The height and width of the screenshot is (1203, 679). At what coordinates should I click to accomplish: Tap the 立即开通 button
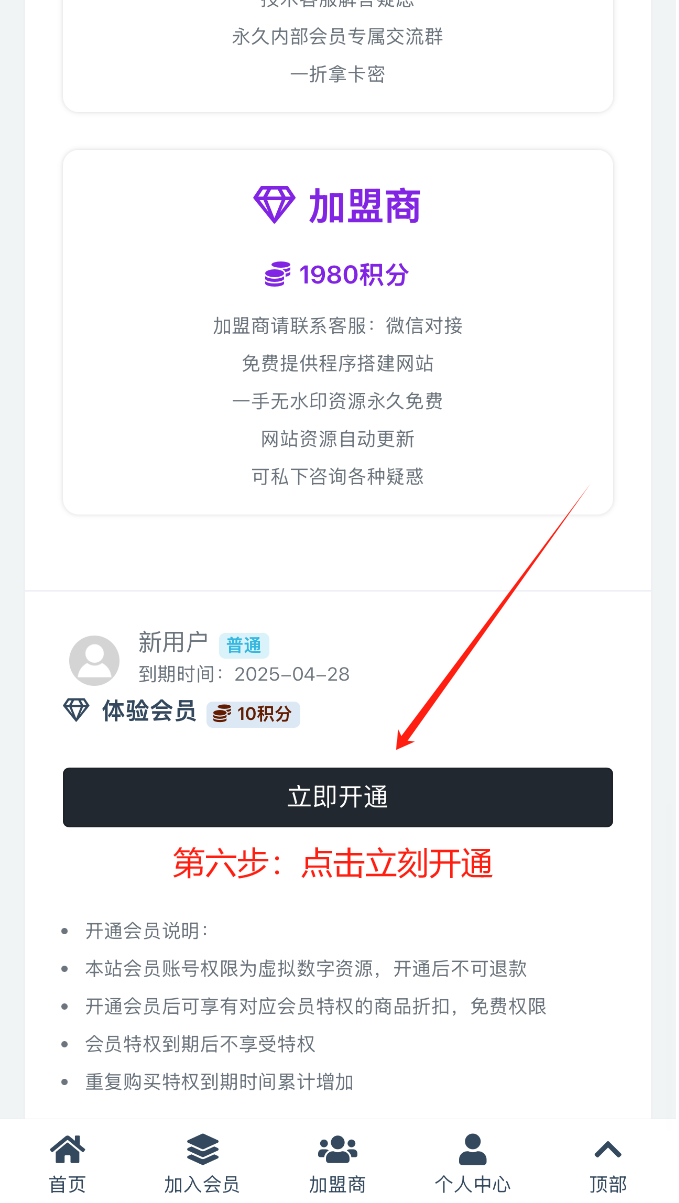[x=338, y=797]
